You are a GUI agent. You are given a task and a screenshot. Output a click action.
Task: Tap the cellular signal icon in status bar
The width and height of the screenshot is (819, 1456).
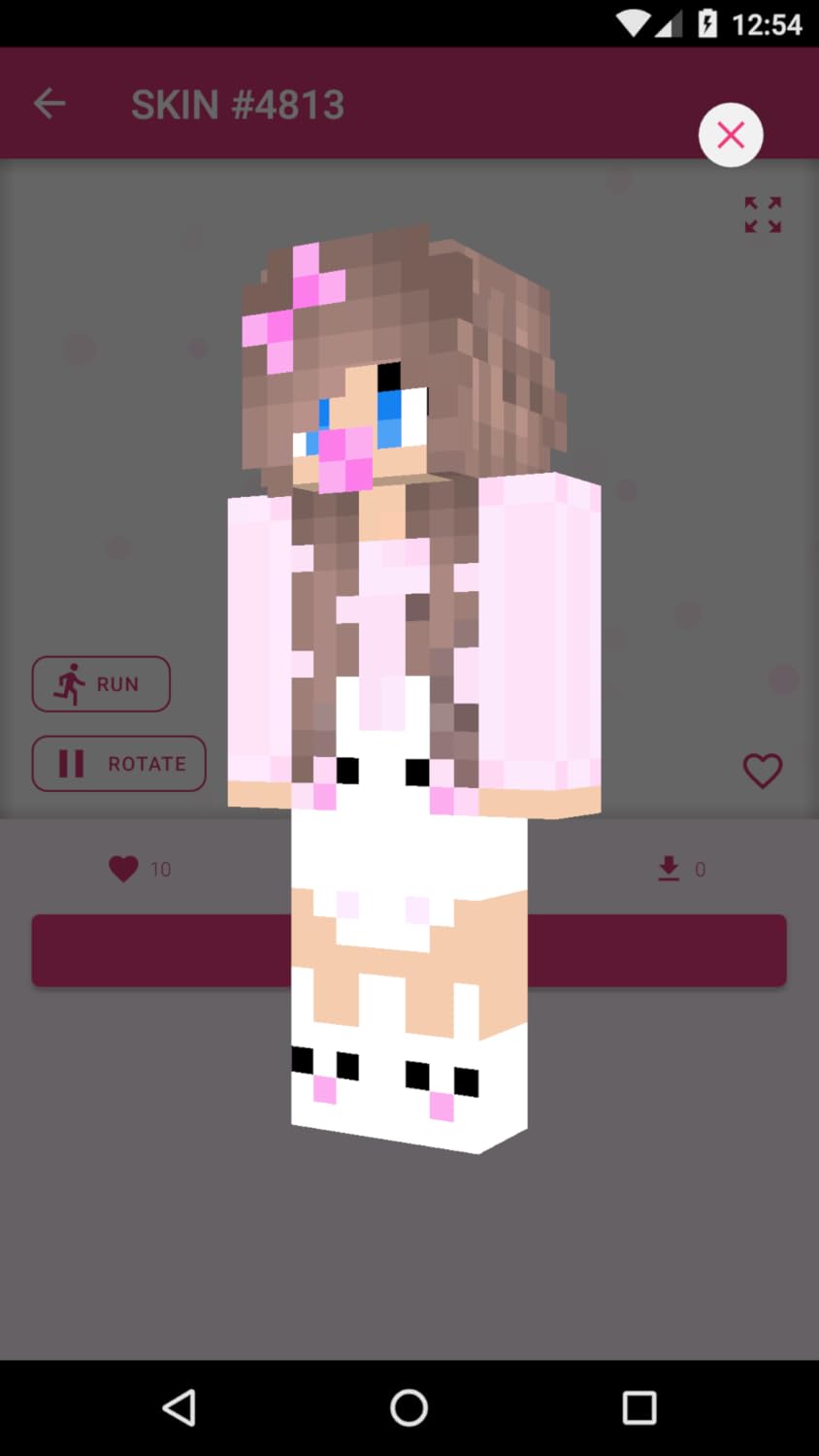(x=668, y=23)
